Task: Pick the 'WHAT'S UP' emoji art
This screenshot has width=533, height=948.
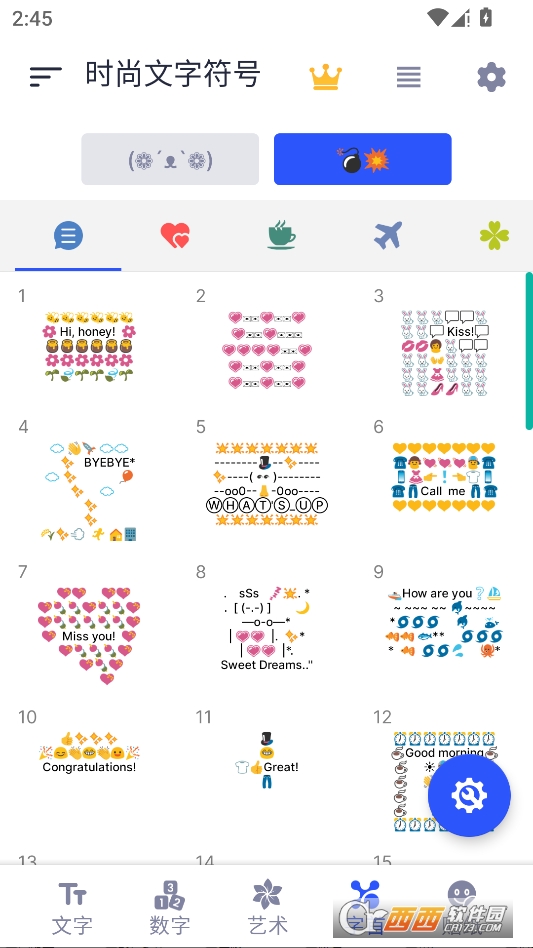Action: point(266,484)
